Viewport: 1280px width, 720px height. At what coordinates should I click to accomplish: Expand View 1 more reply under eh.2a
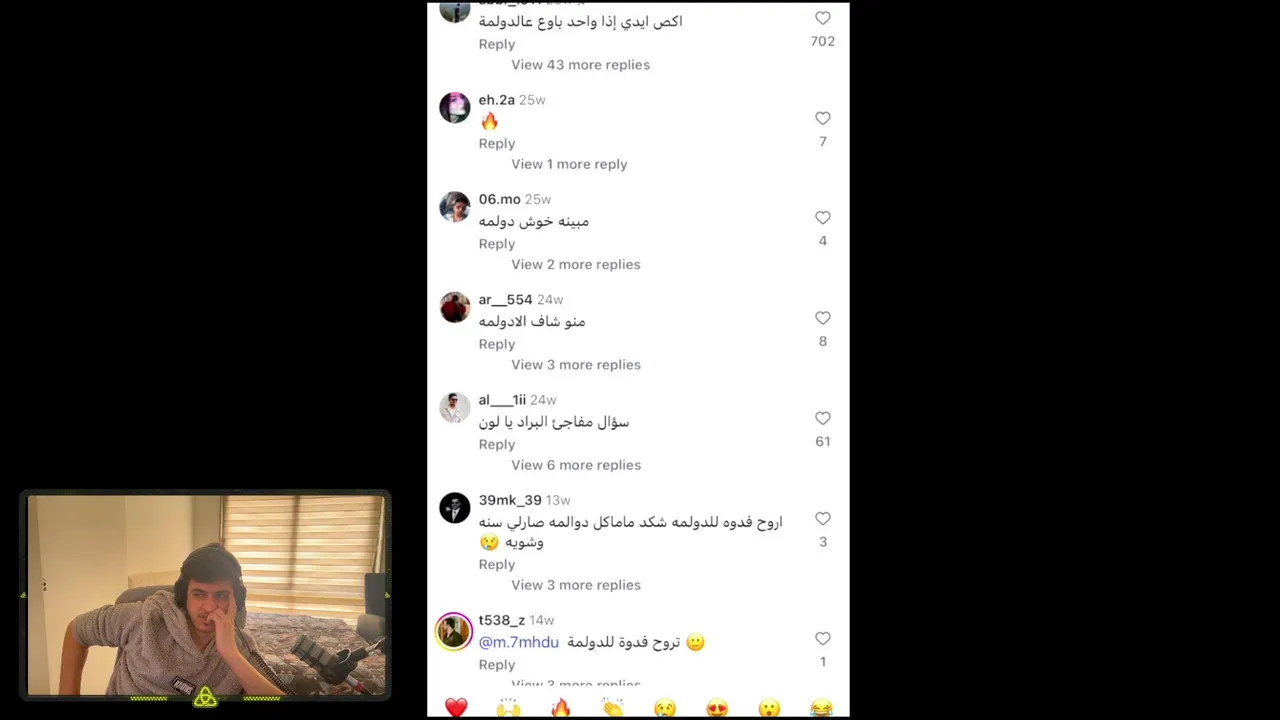(569, 164)
